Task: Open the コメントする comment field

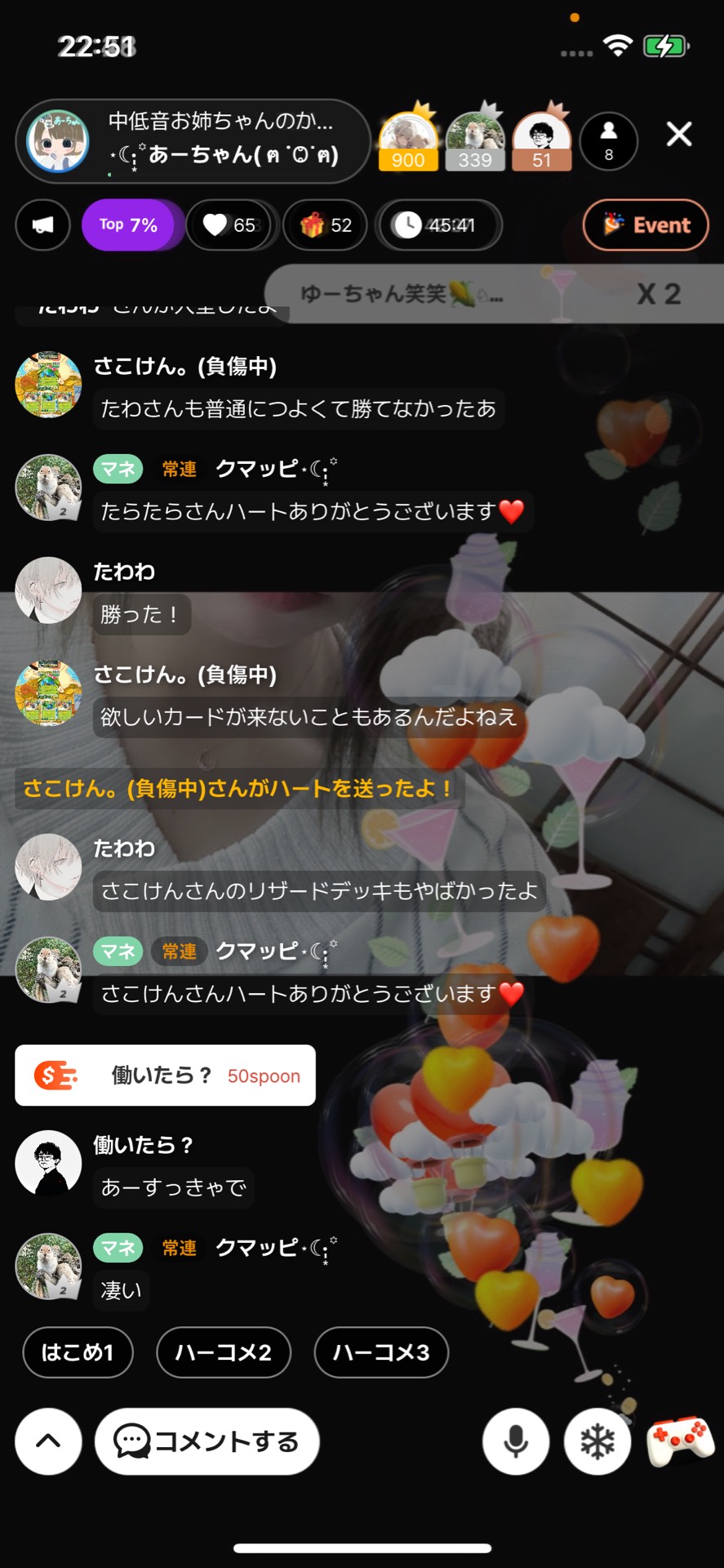Action: tap(207, 1441)
